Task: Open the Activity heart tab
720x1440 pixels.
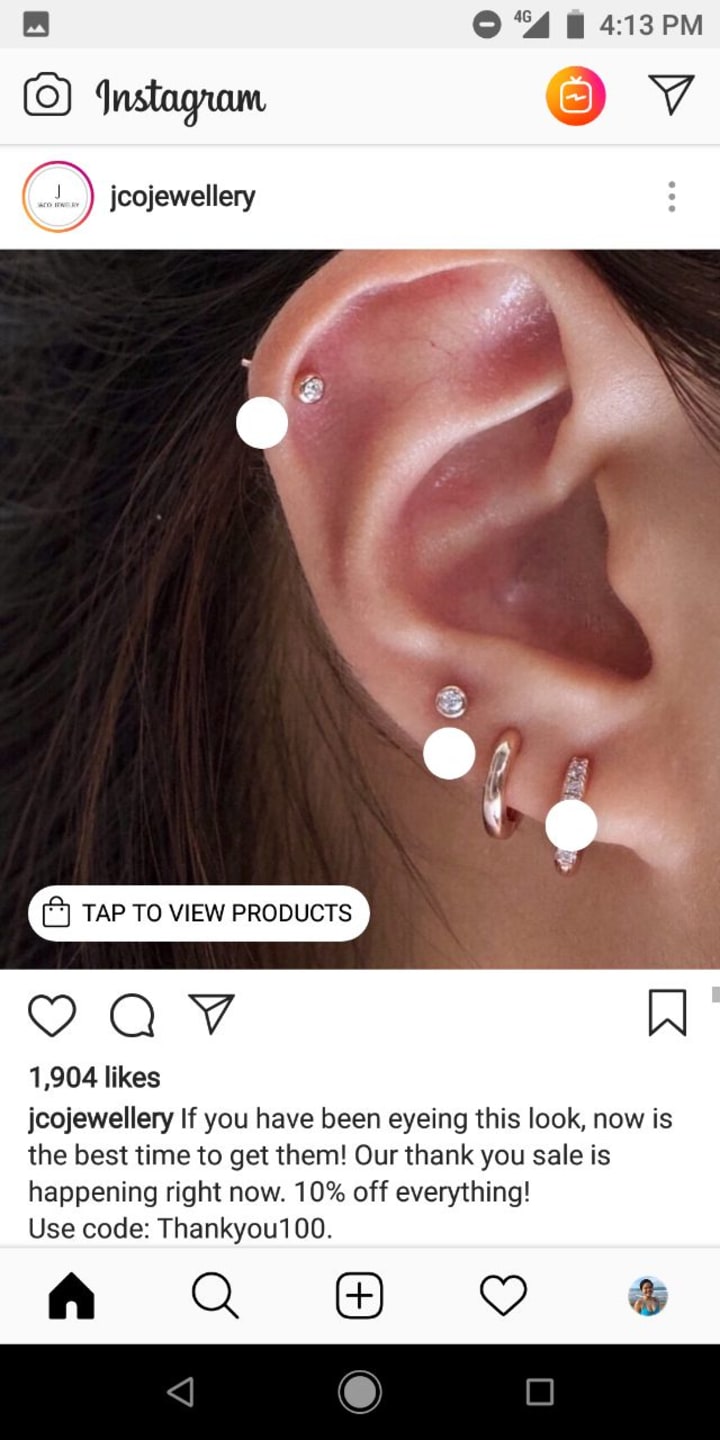Action: click(x=503, y=1296)
